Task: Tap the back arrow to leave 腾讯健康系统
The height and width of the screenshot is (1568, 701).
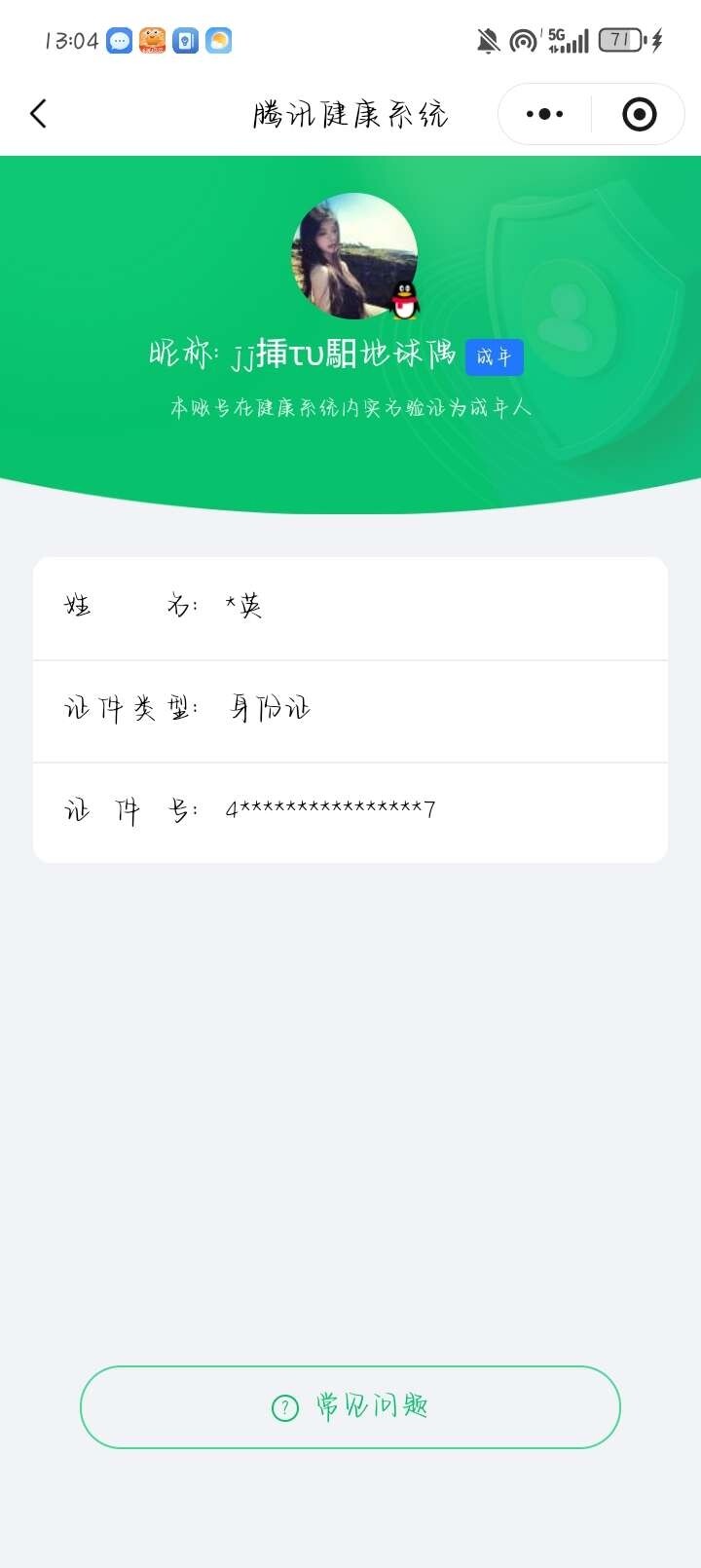Action: pyautogui.click(x=39, y=113)
